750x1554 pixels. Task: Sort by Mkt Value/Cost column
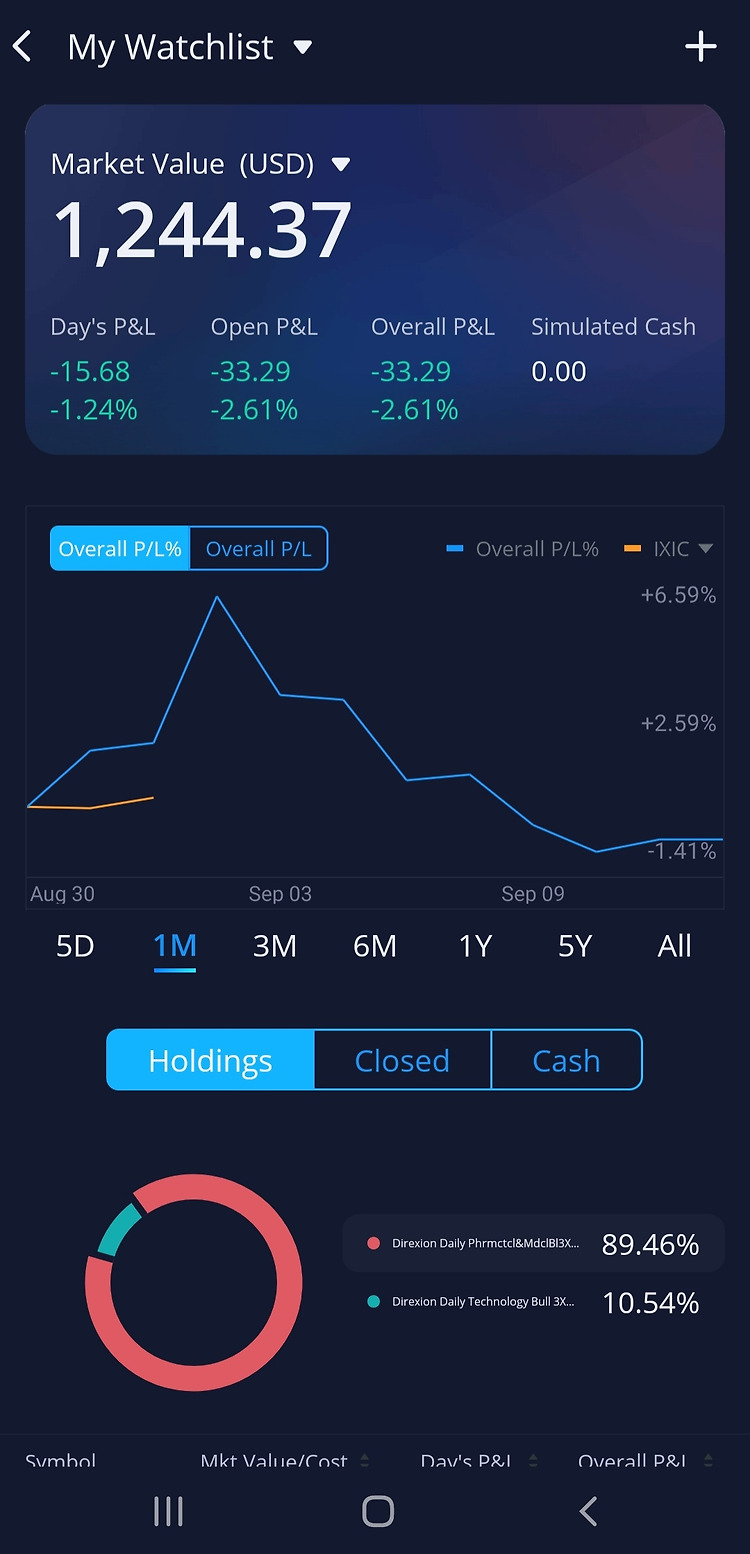point(284,1461)
